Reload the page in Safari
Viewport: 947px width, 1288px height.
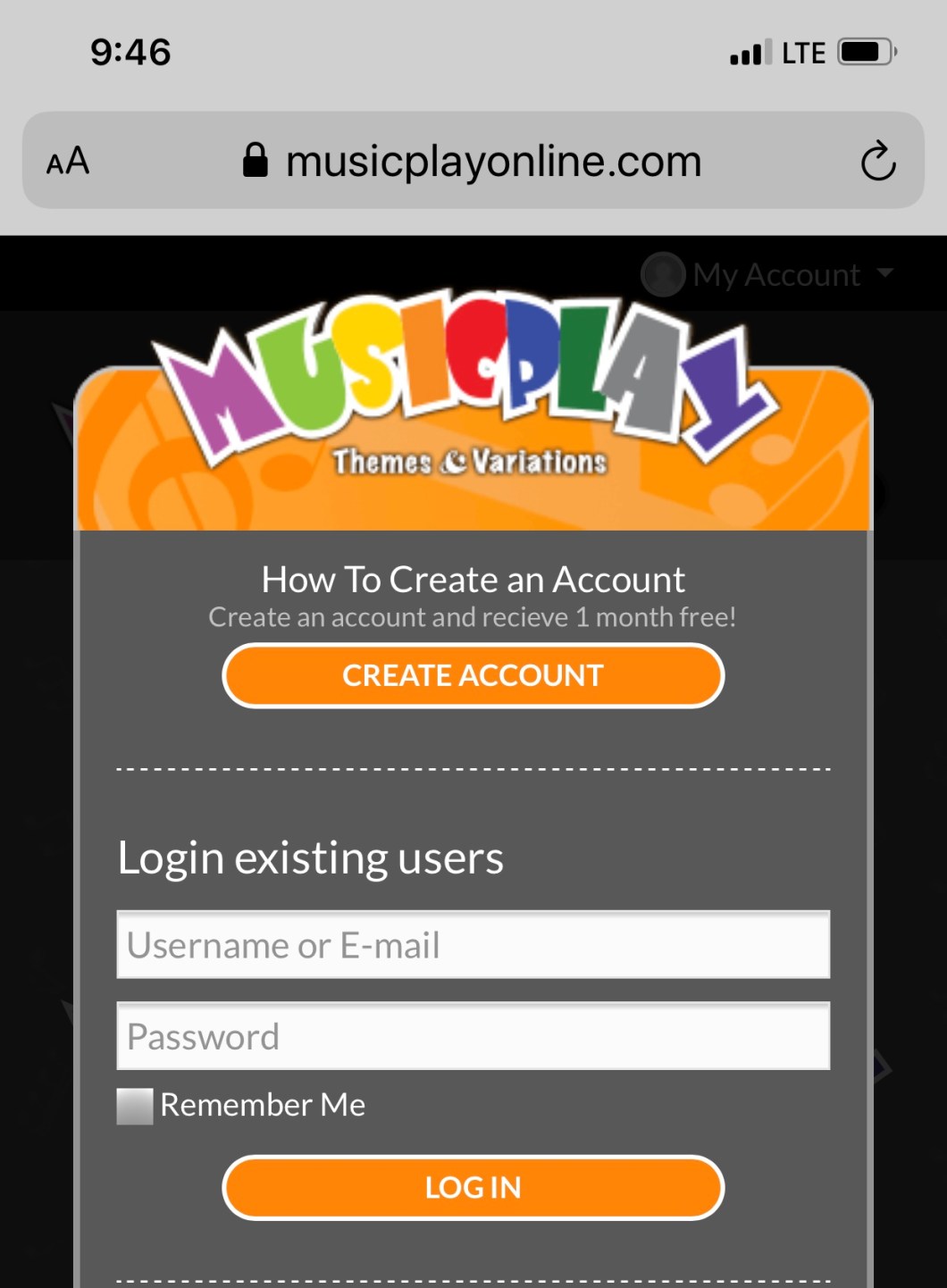coord(877,161)
